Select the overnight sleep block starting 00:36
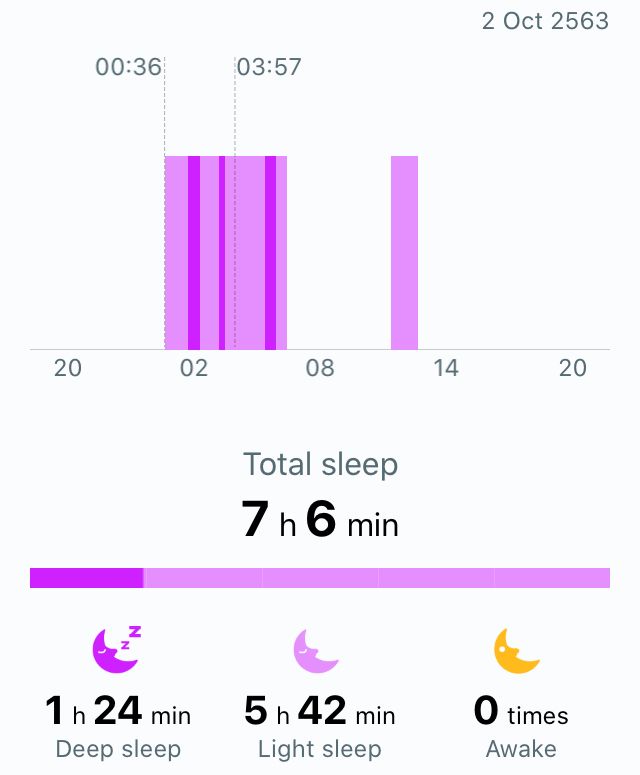This screenshot has width=640, height=775. pos(225,252)
